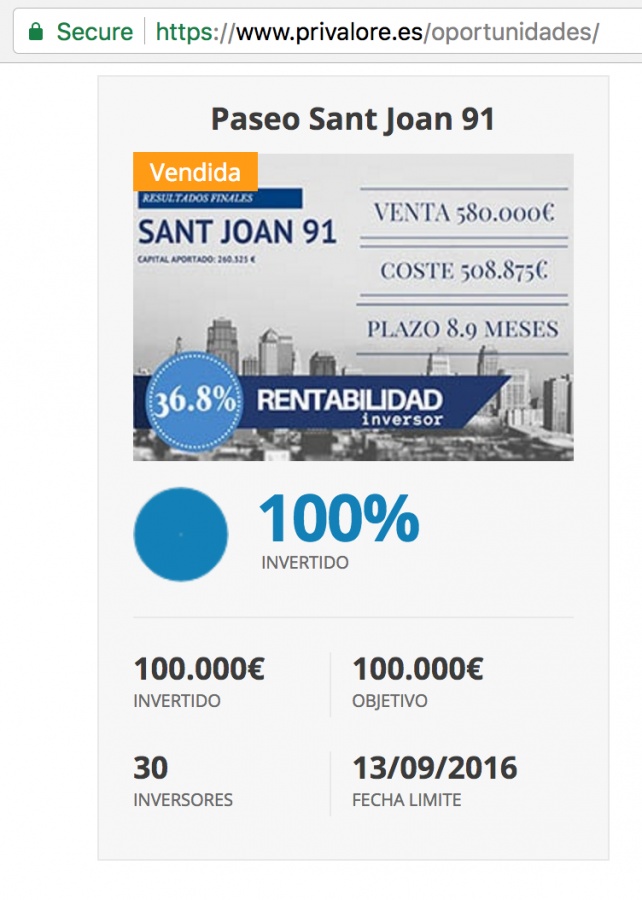Tap the address bar showing privalore.es URL

[x=378, y=32]
